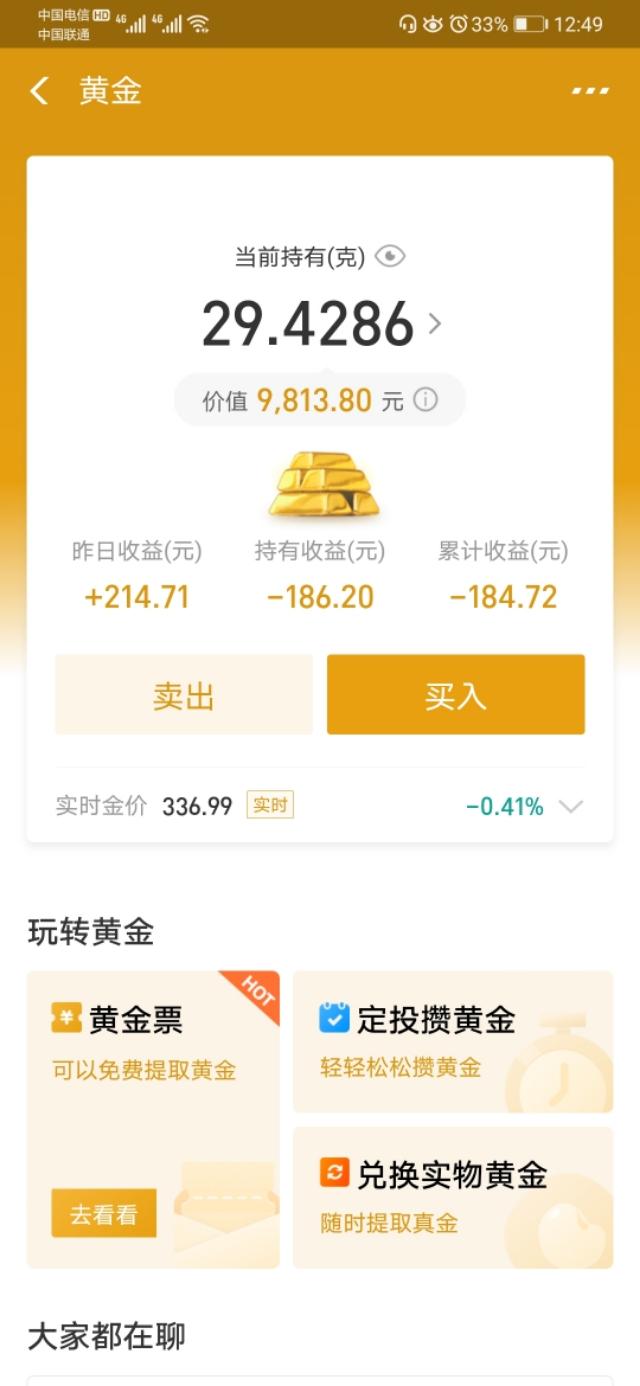Go back from the 黄金 page

coord(39,91)
